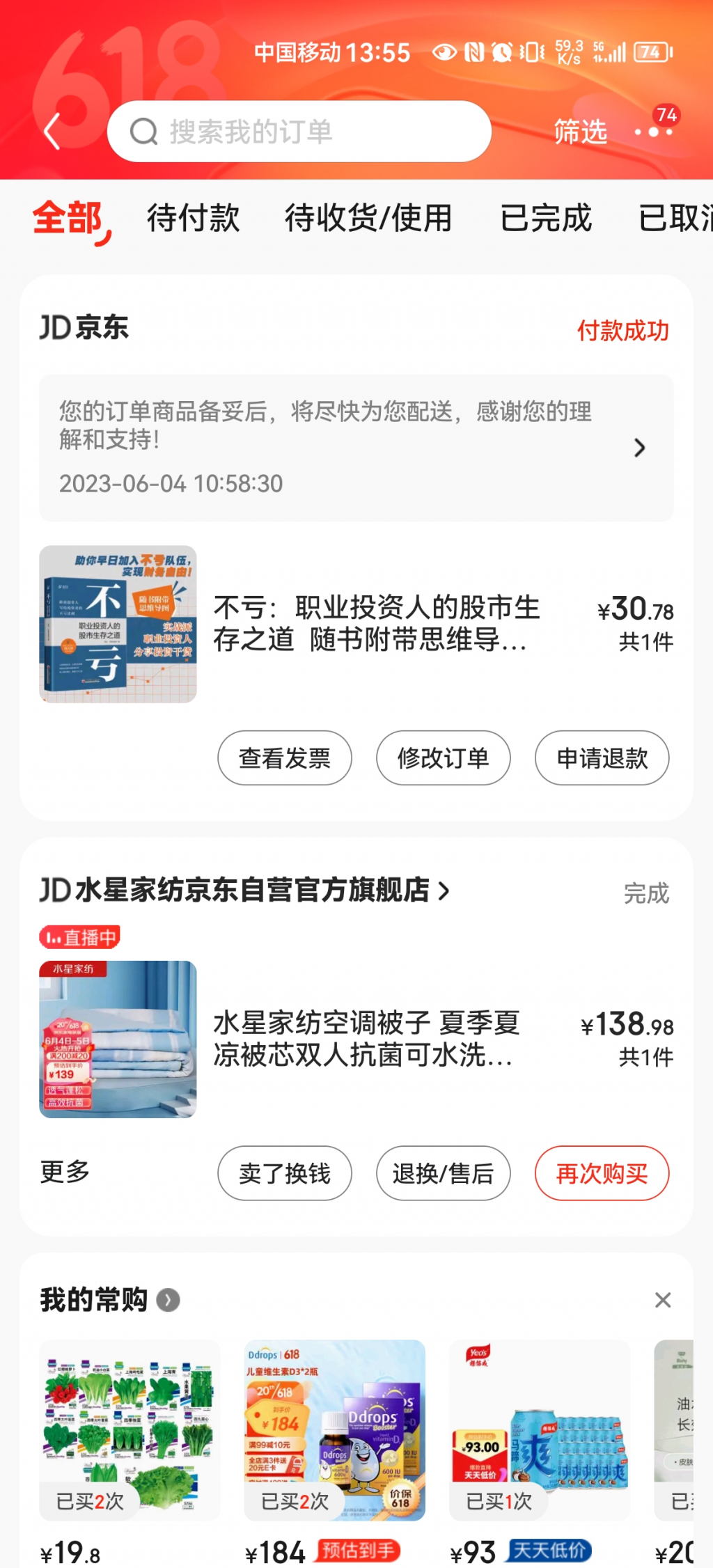Open the 筛选 filter options
Viewport: 713px width, 1568px height.
[x=580, y=132]
